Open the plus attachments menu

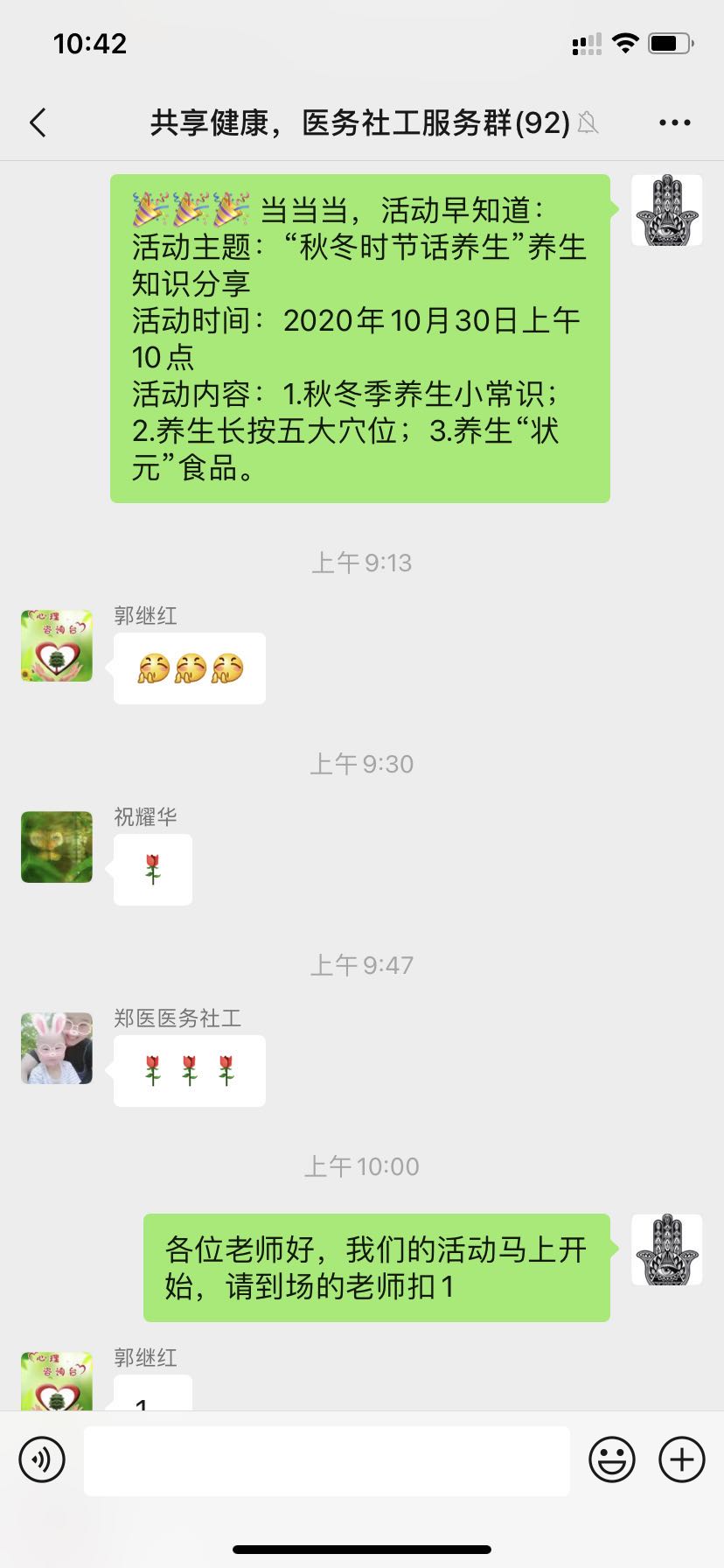click(x=681, y=1459)
